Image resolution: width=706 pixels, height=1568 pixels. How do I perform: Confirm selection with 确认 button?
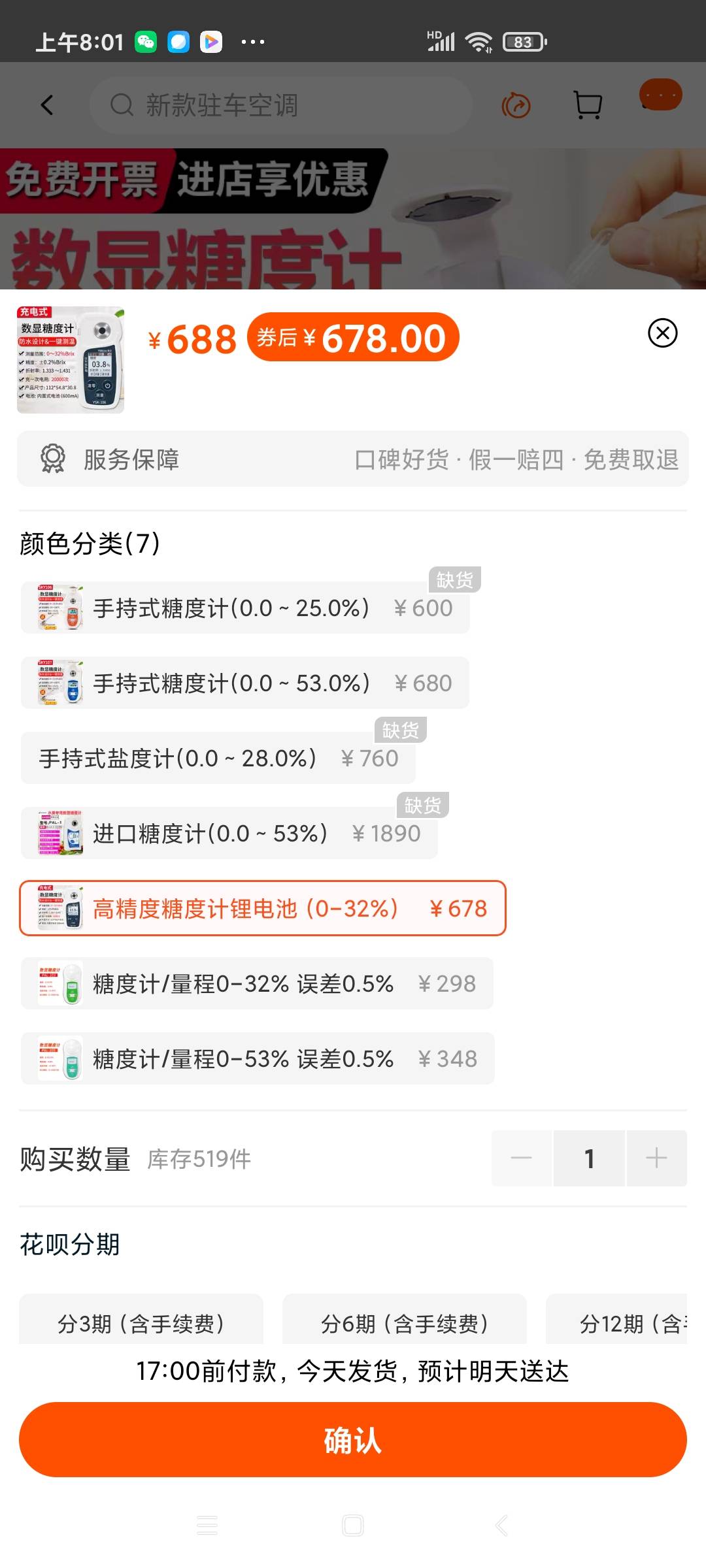pos(353,1439)
